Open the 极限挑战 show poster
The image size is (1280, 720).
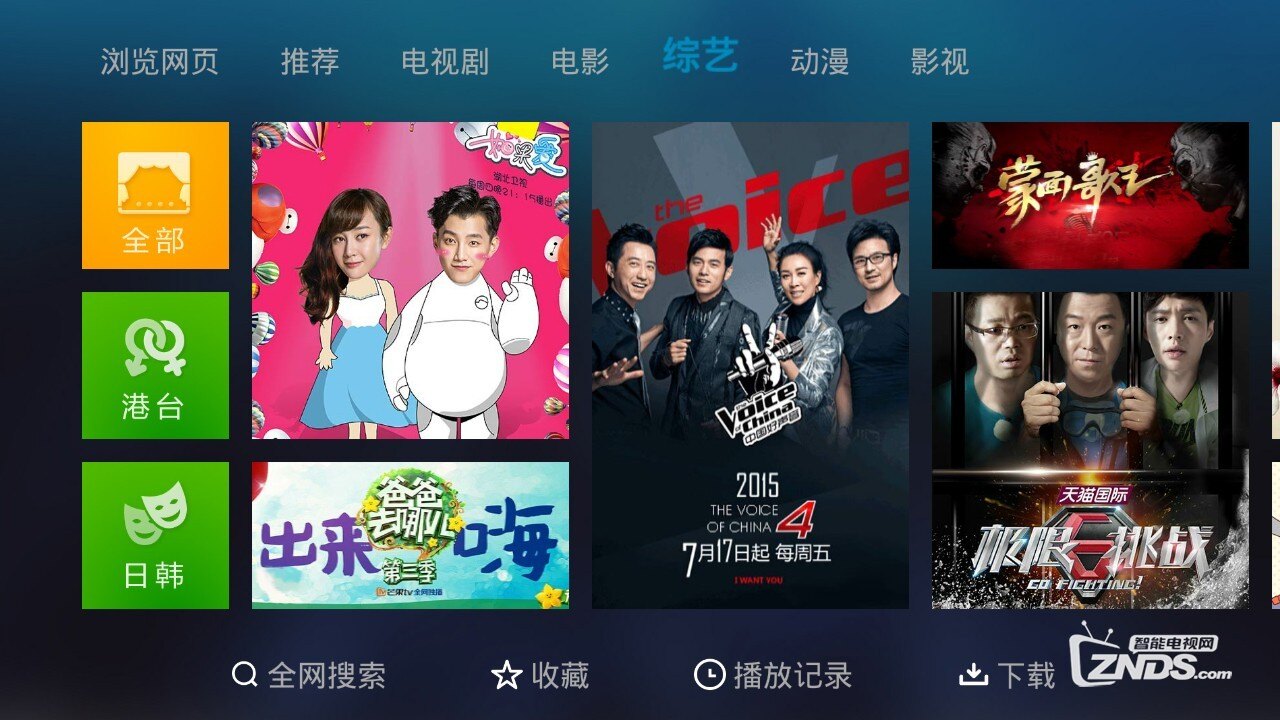click(1090, 450)
